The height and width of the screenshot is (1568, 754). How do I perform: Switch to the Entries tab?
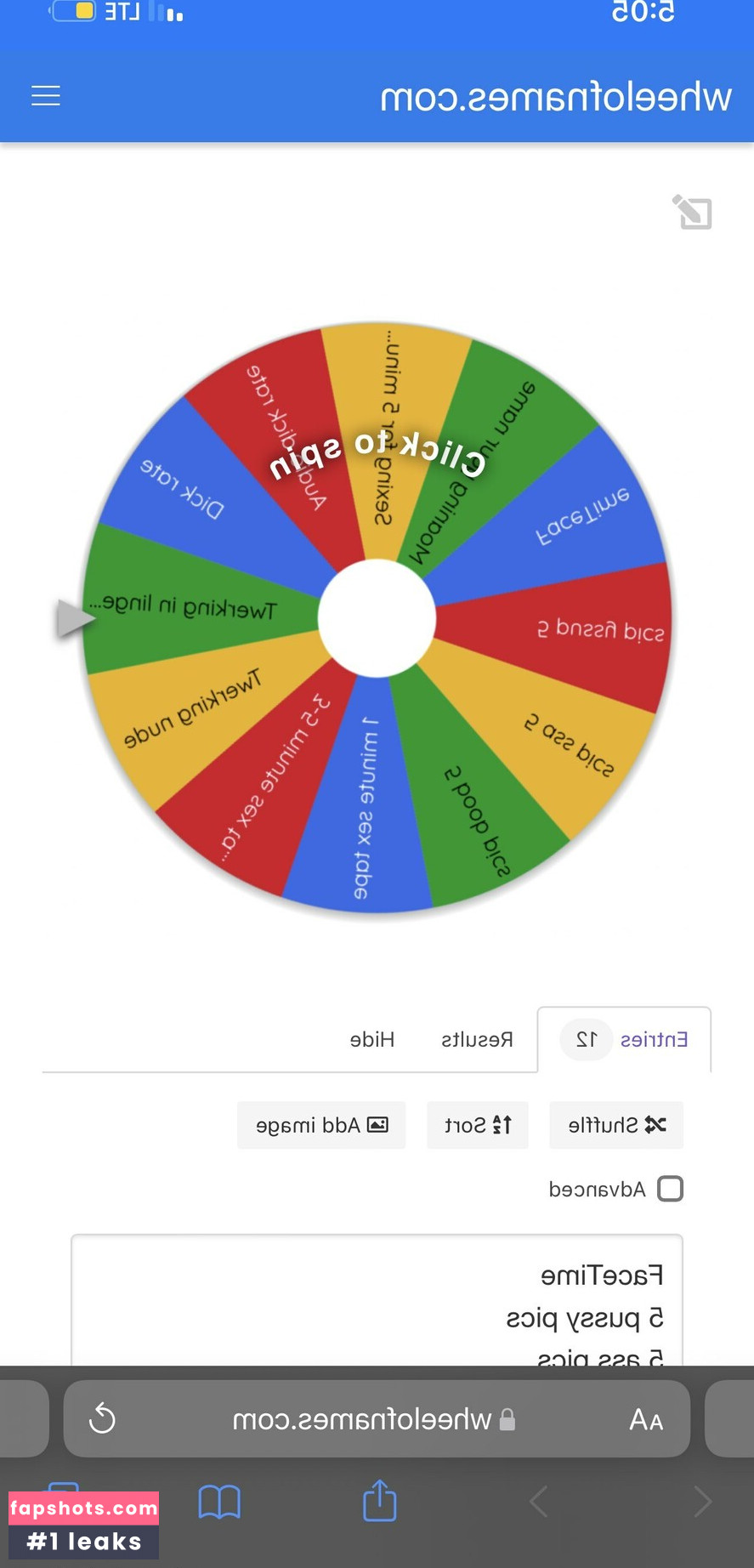coord(625,1039)
